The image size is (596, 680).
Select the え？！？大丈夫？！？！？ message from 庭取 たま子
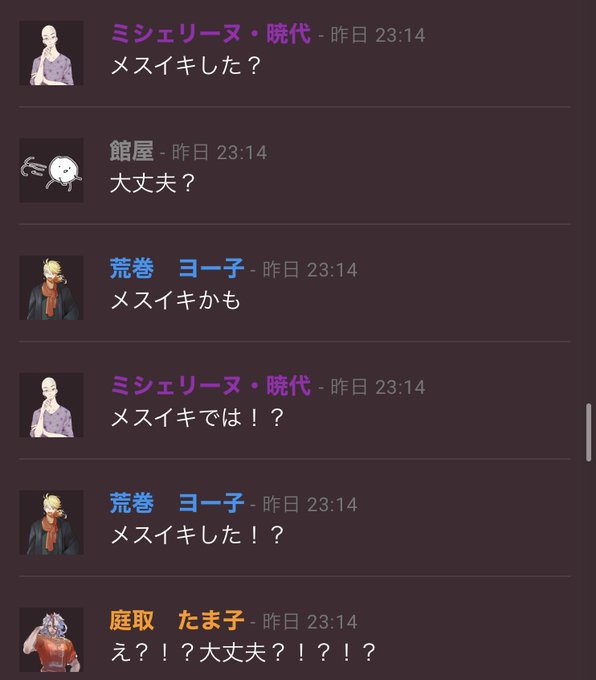tap(242, 652)
